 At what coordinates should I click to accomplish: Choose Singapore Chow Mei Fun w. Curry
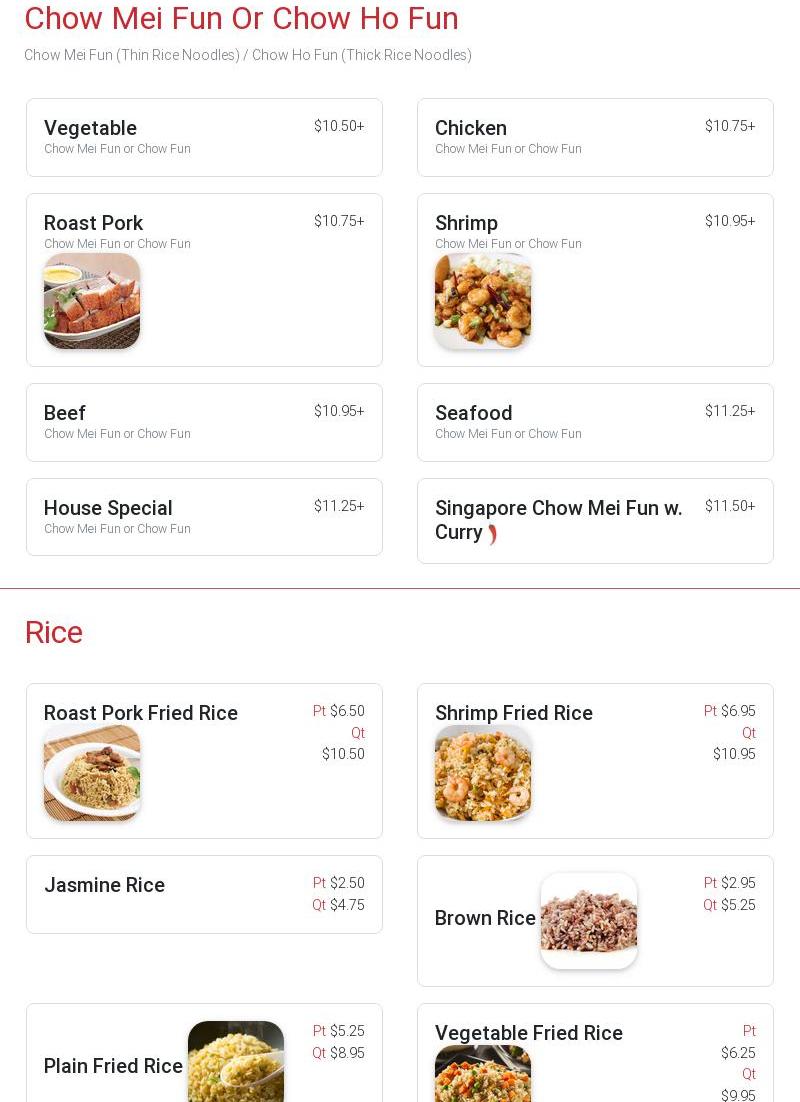595,520
